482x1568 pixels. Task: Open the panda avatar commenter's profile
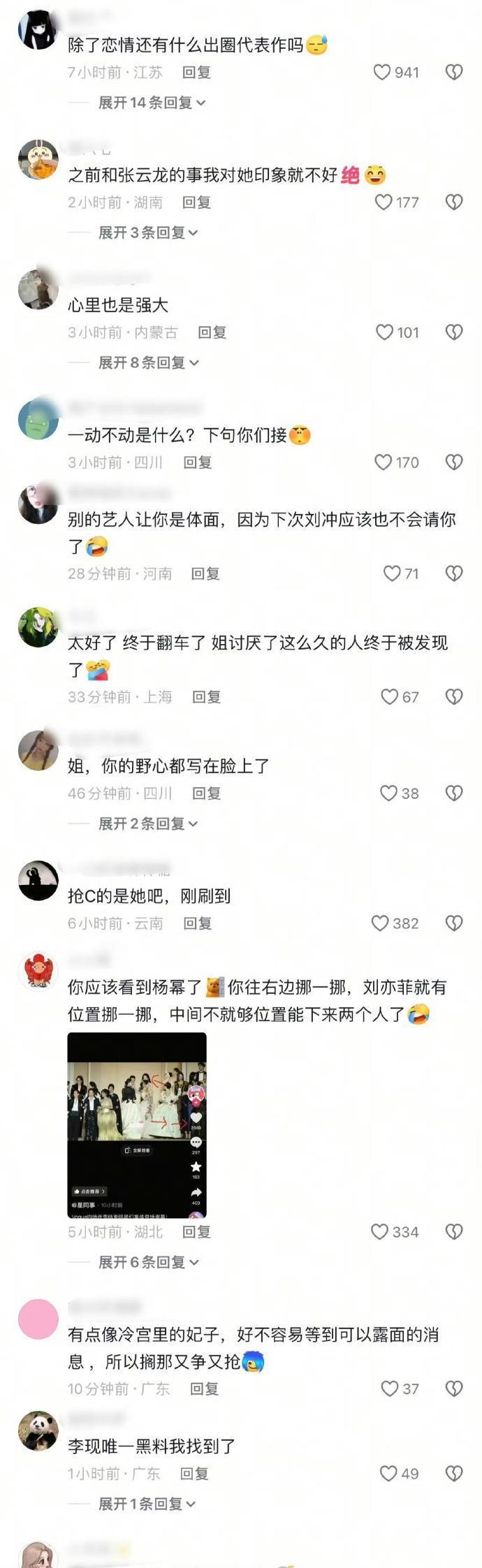38,1431
